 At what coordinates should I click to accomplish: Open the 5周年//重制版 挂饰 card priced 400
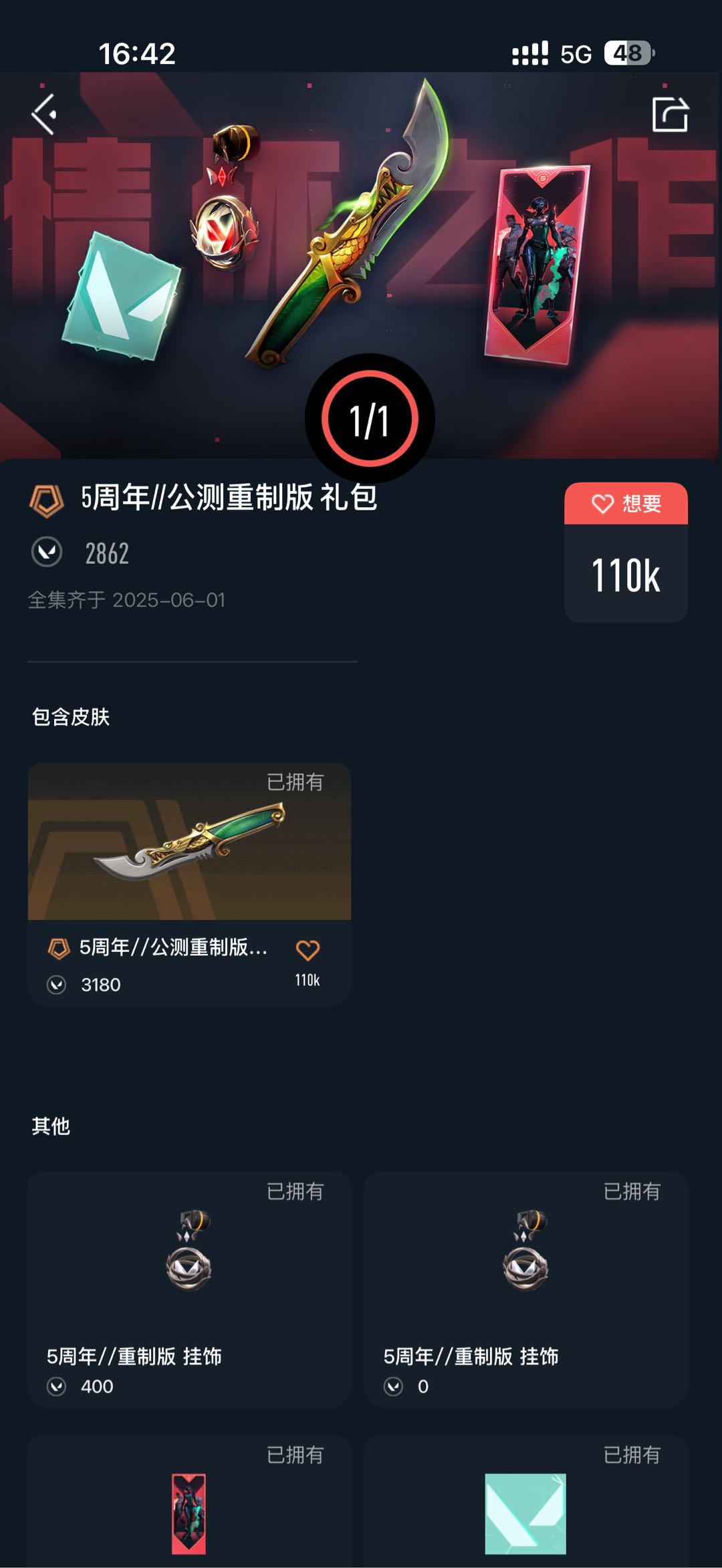(189, 1289)
